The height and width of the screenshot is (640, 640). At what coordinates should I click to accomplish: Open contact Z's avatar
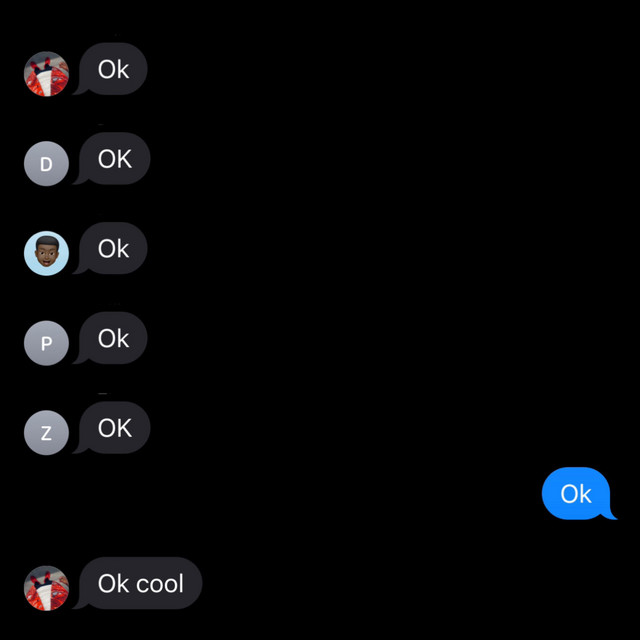tap(46, 434)
